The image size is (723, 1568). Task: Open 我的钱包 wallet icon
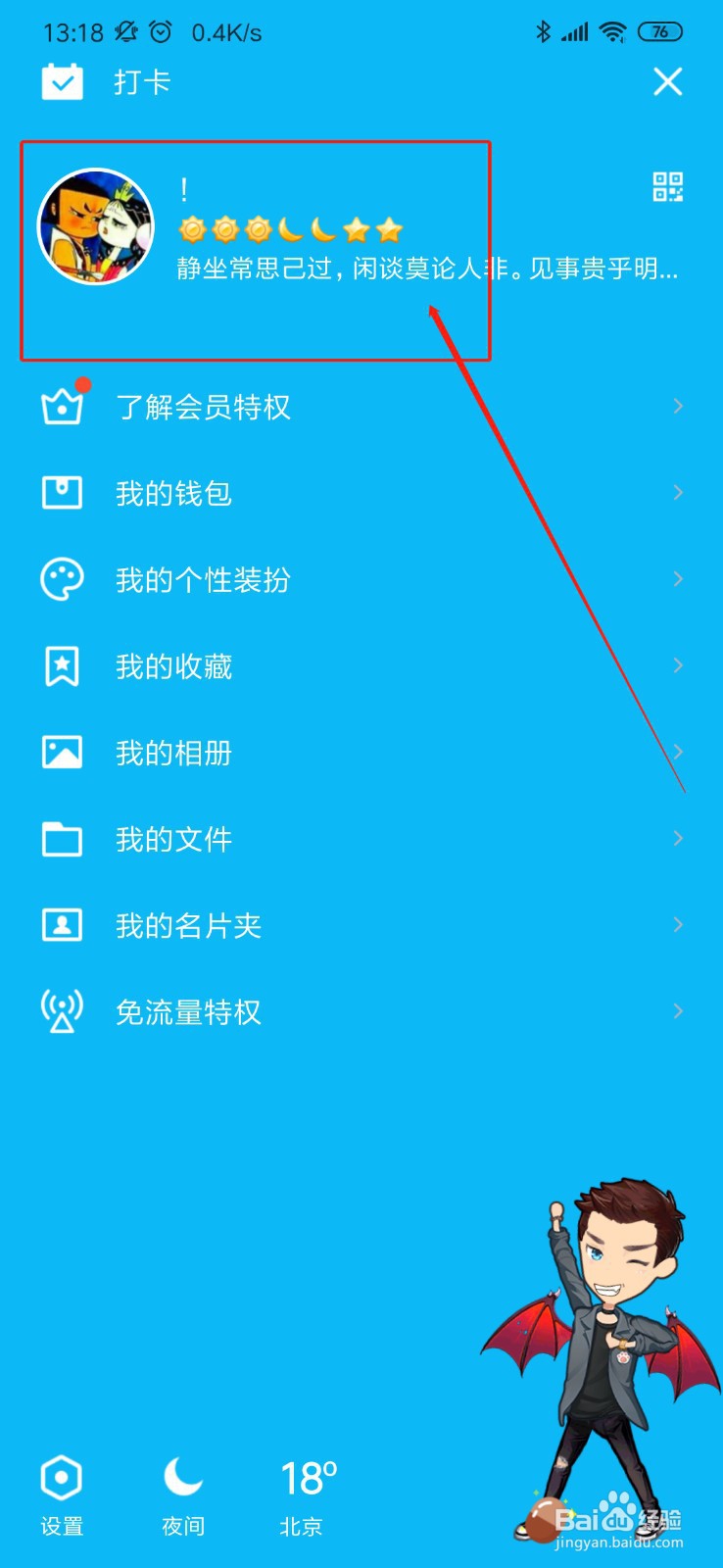(x=62, y=492)
